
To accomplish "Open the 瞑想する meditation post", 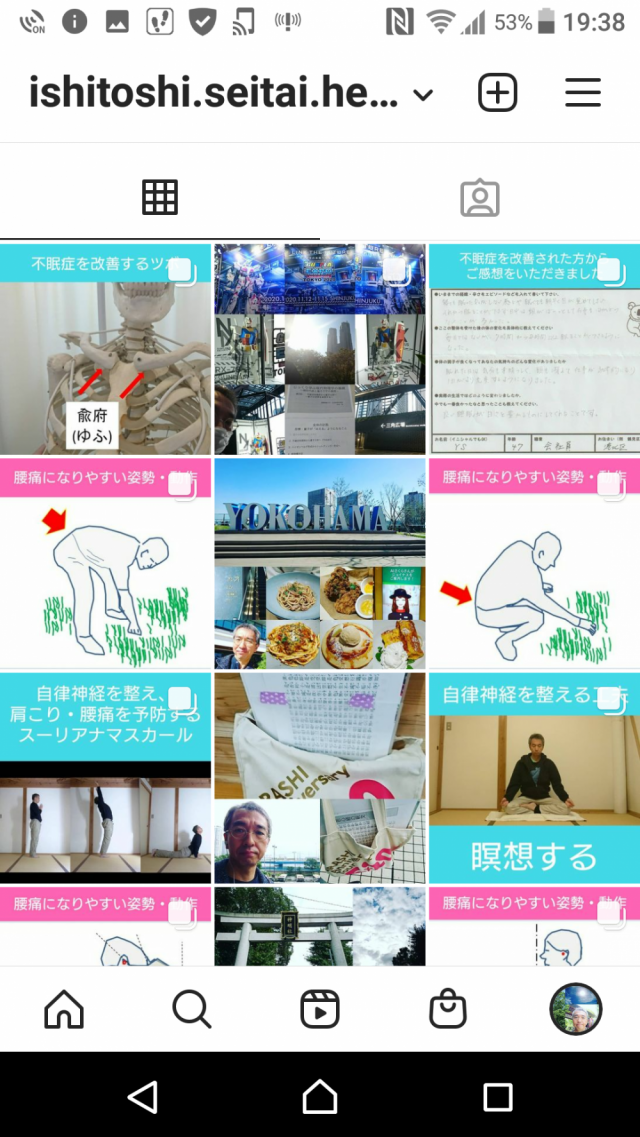I will (534, 777).
